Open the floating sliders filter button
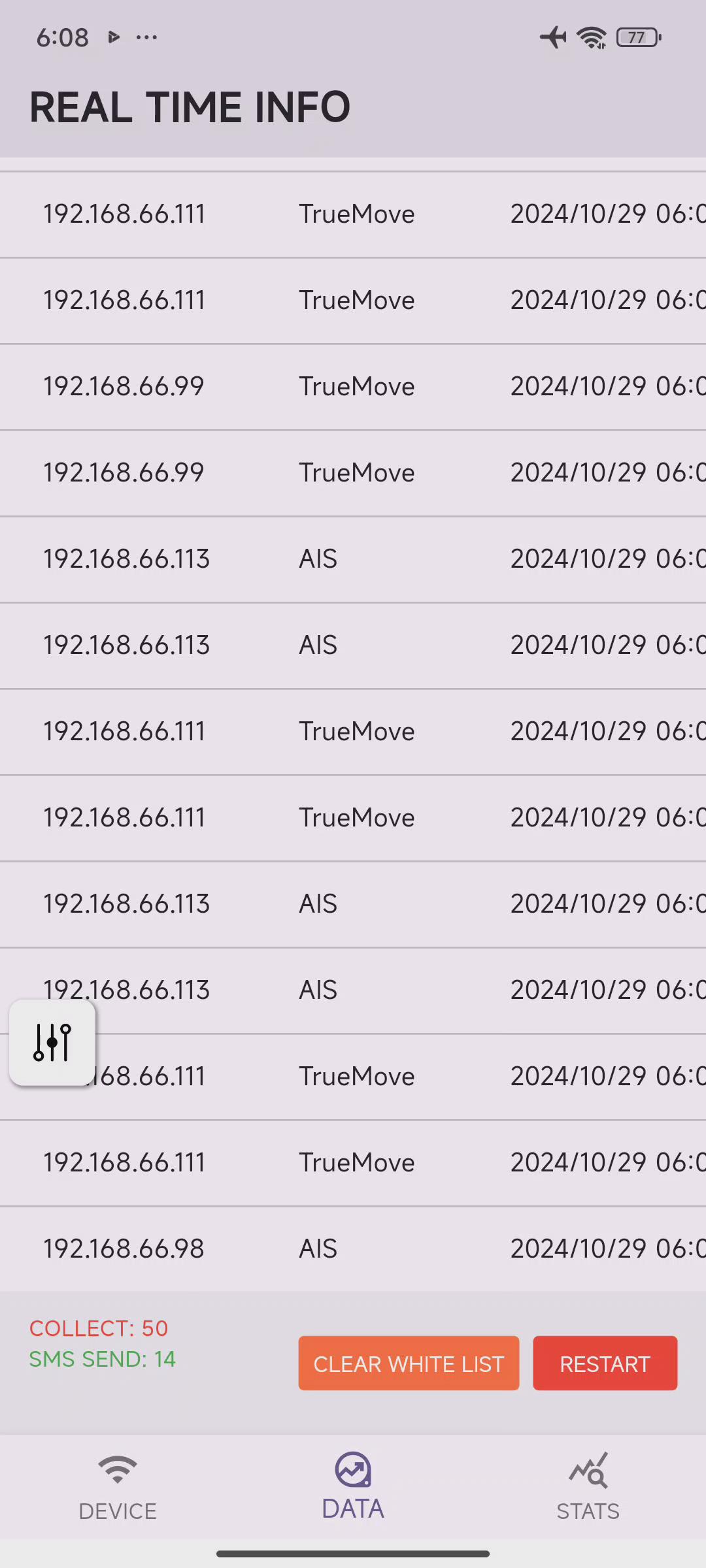This screenshot has height=1568, width=706. (52, 1042)
